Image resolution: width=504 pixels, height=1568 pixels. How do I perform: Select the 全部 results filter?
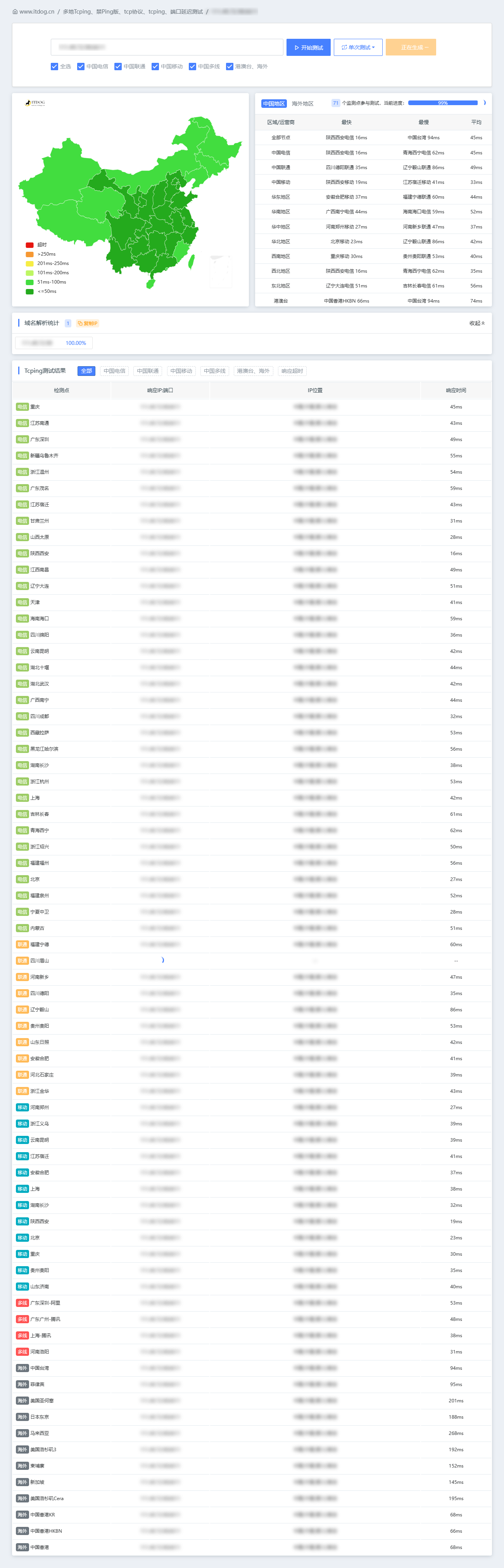coord(86,371)
